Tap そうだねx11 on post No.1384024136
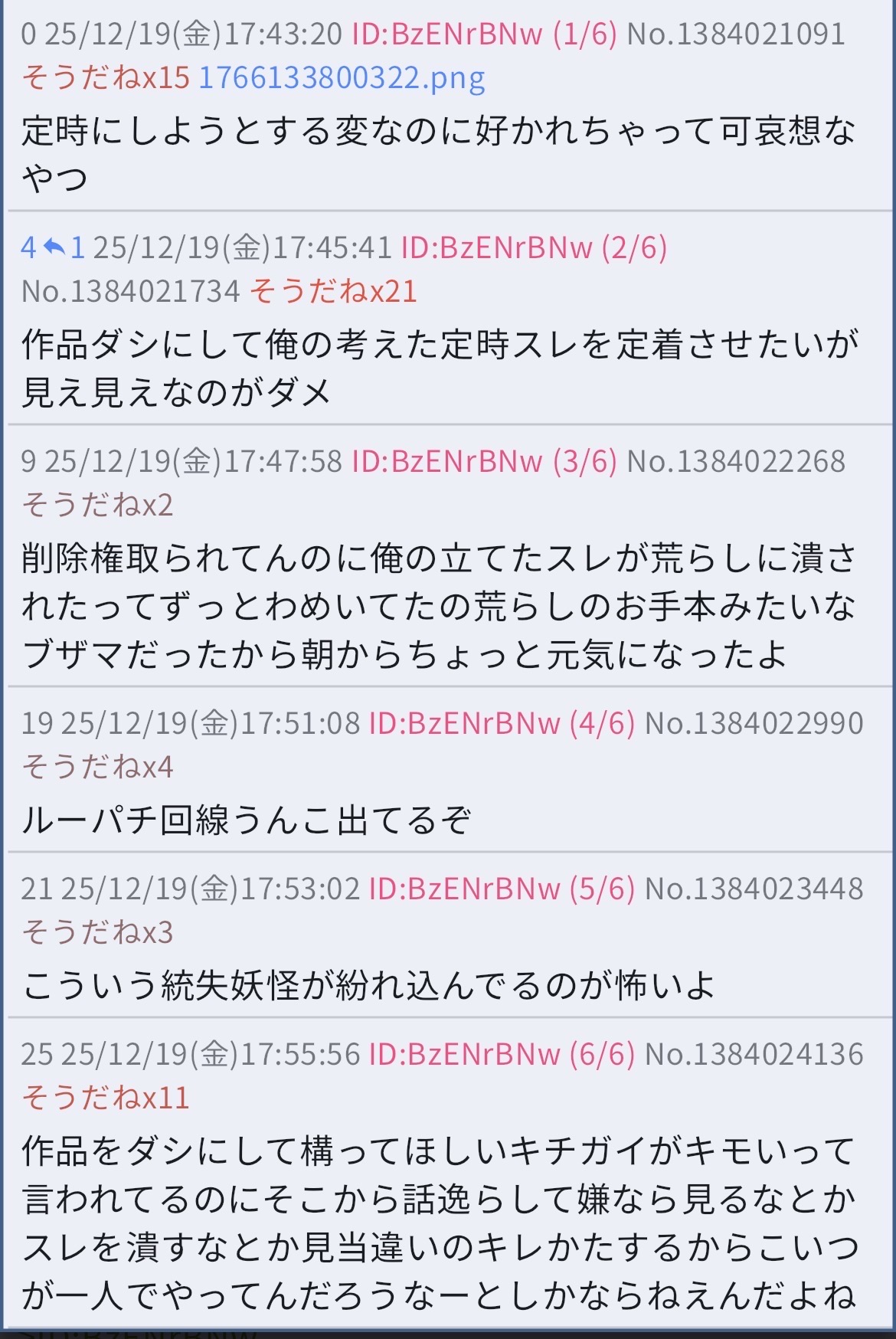The height and width of the screenshot is (1339, 896). click(x=105, y=1098)
